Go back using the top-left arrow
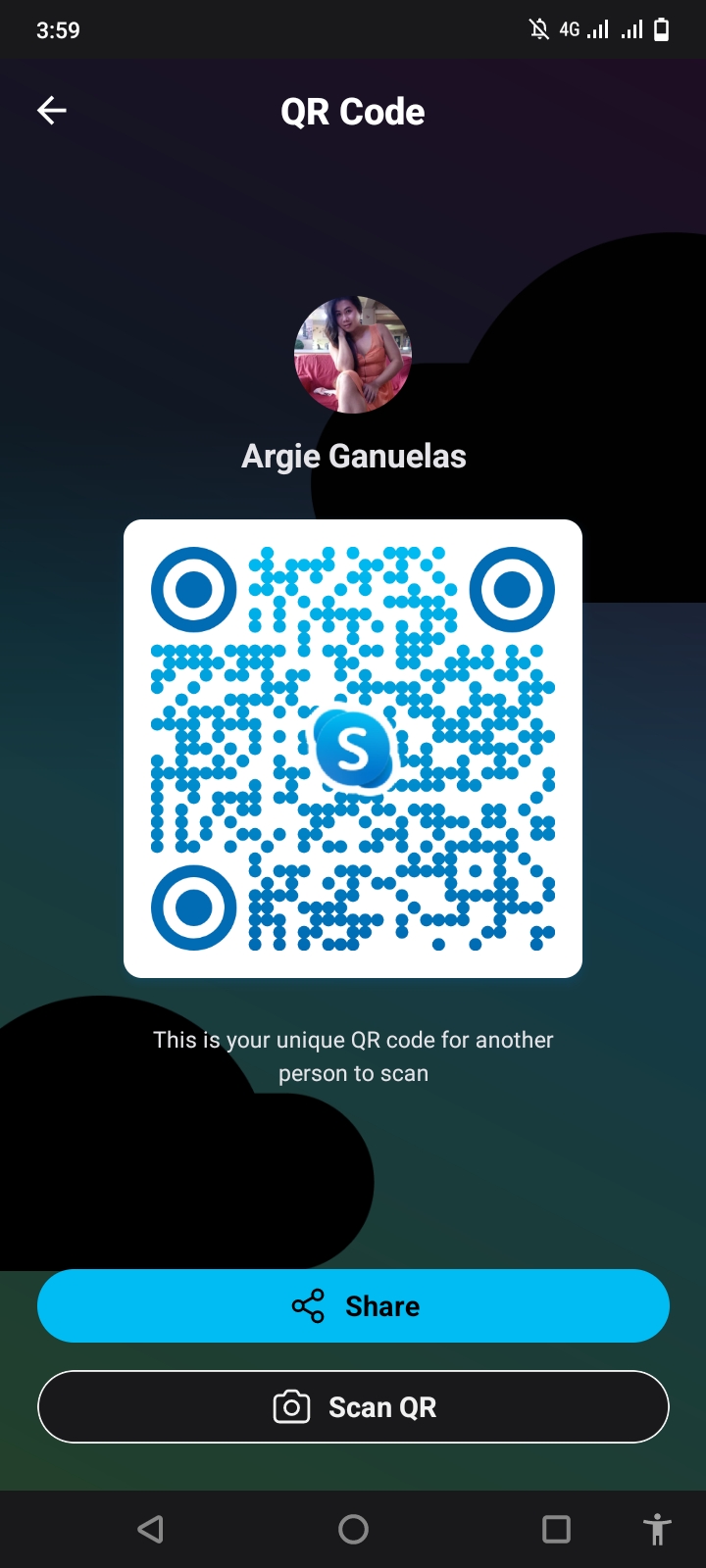Screen dimensions: 706x1568 (x=52, y=111)
